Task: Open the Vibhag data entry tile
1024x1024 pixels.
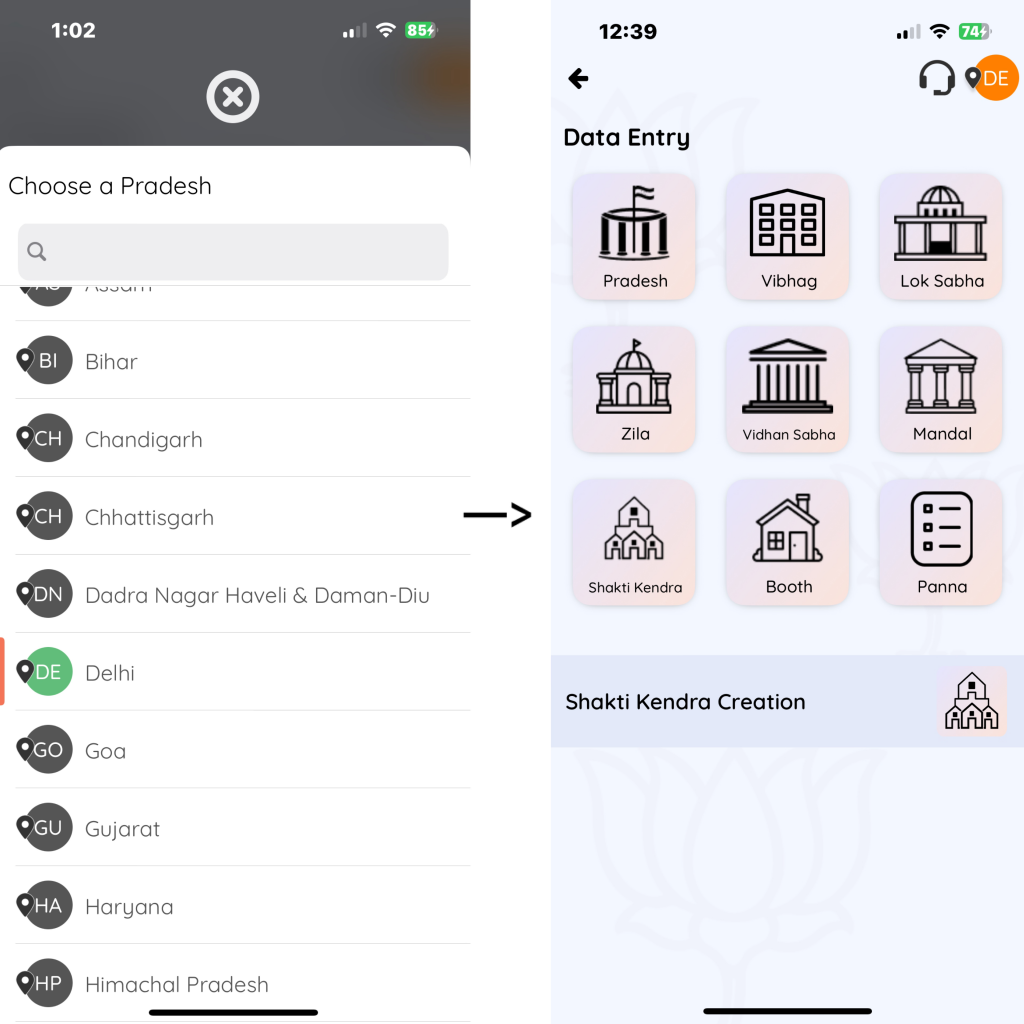Action: coord(788,236)
